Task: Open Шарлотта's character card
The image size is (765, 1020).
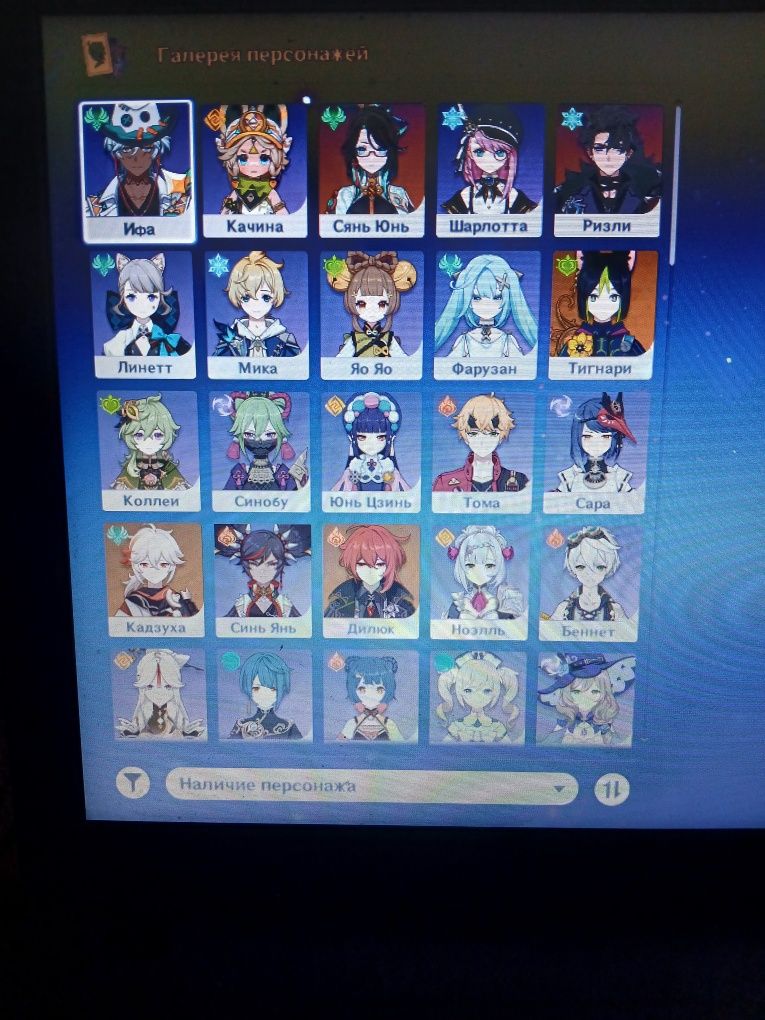Action: point(490,170)
